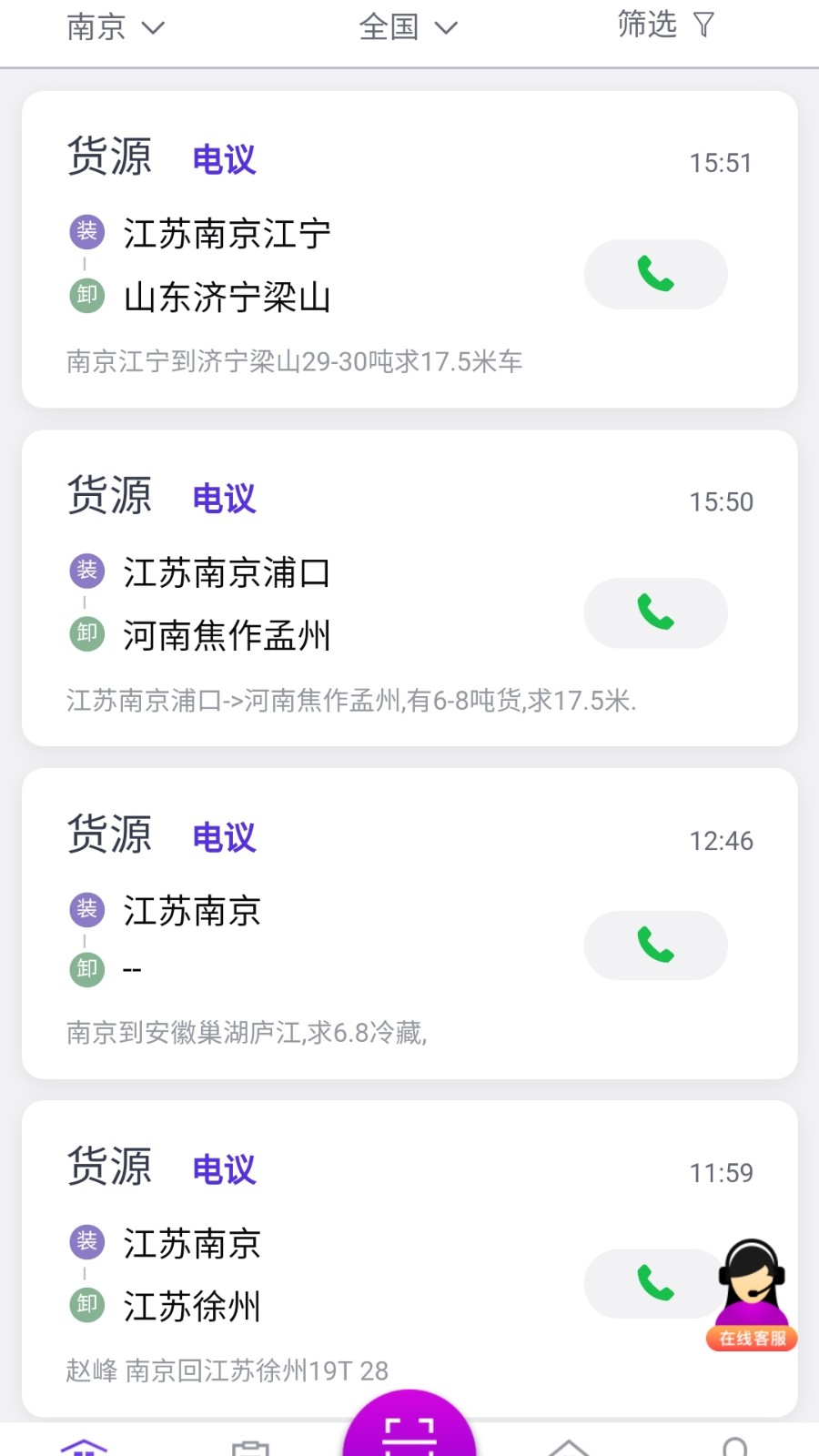Tap the 装 loading badge on 江苏南京江宁
This screenshot has width=819, height=1456.
pyautogui.click(x=86, y=231)
